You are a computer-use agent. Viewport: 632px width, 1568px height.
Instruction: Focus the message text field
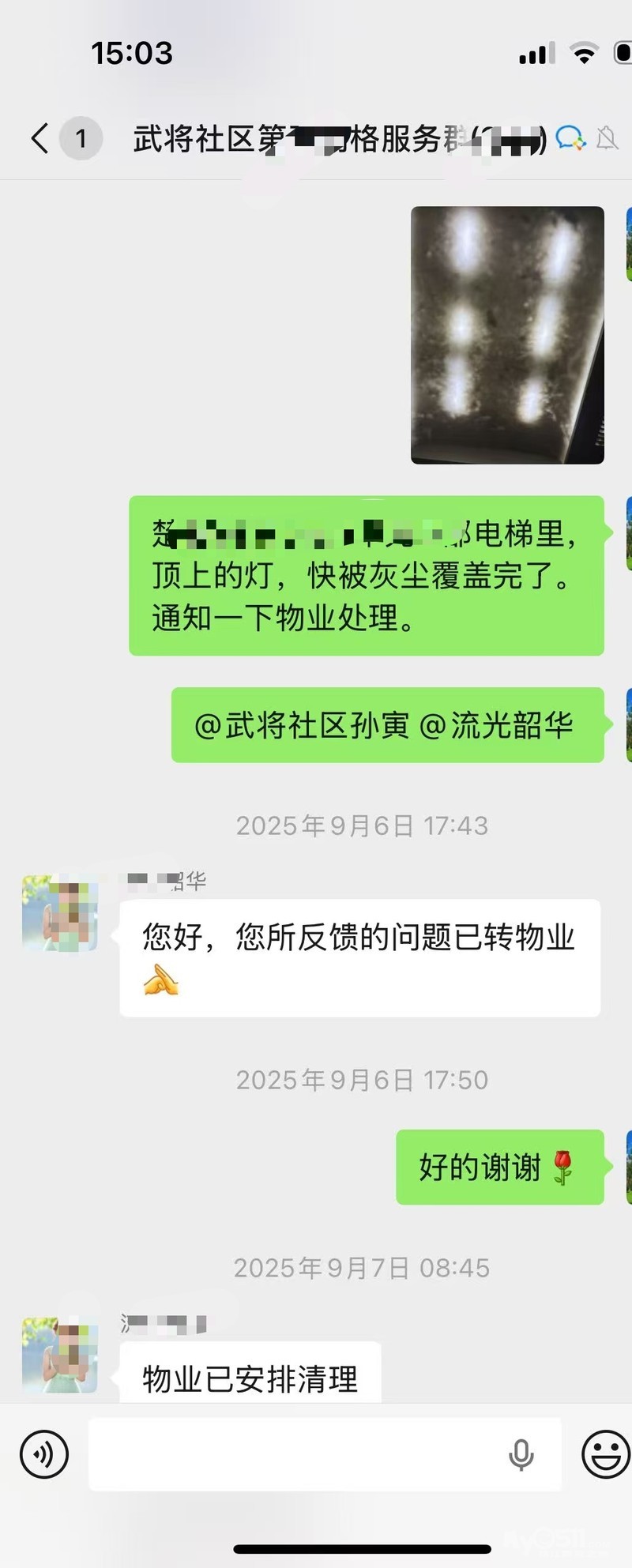tap(300, 1453)
